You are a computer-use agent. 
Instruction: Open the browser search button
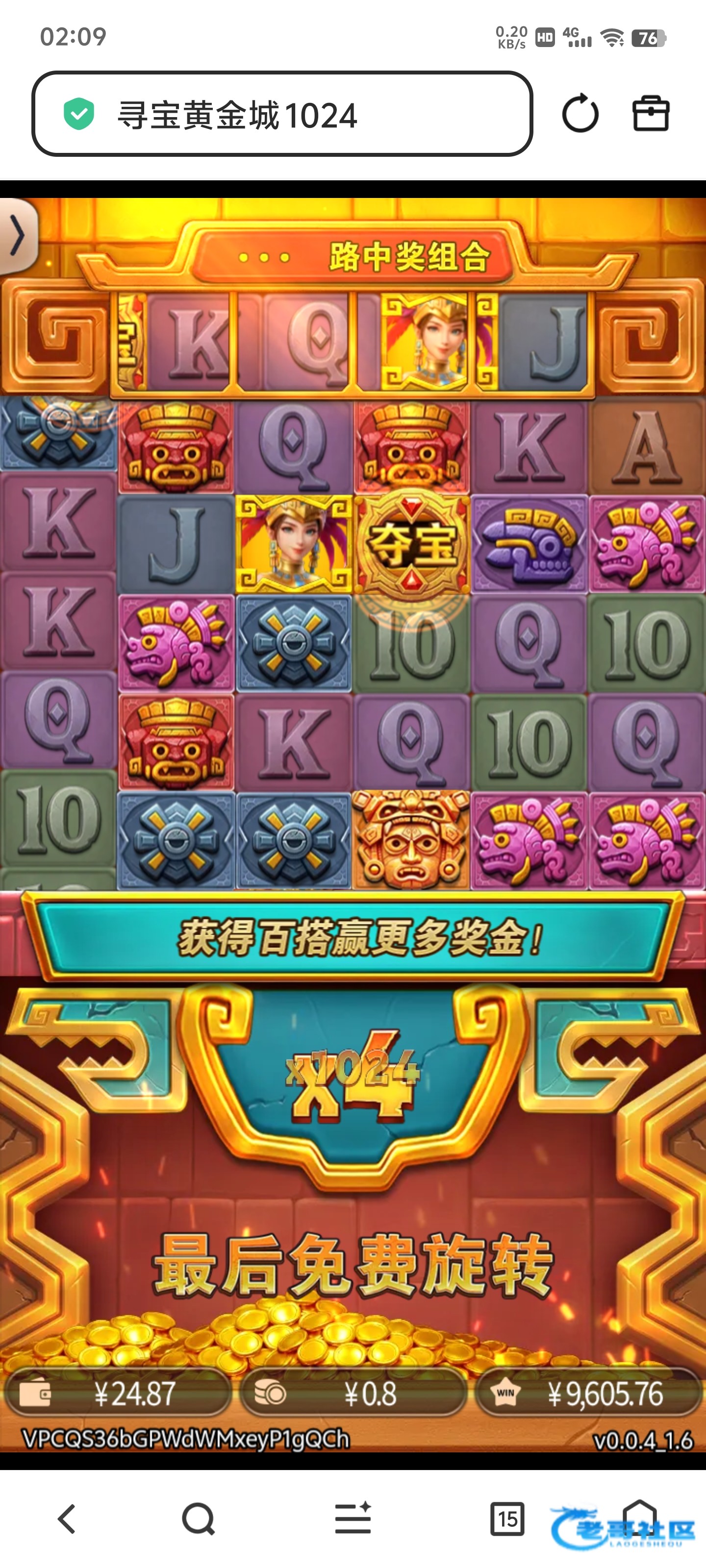(x=199, y=1519)
